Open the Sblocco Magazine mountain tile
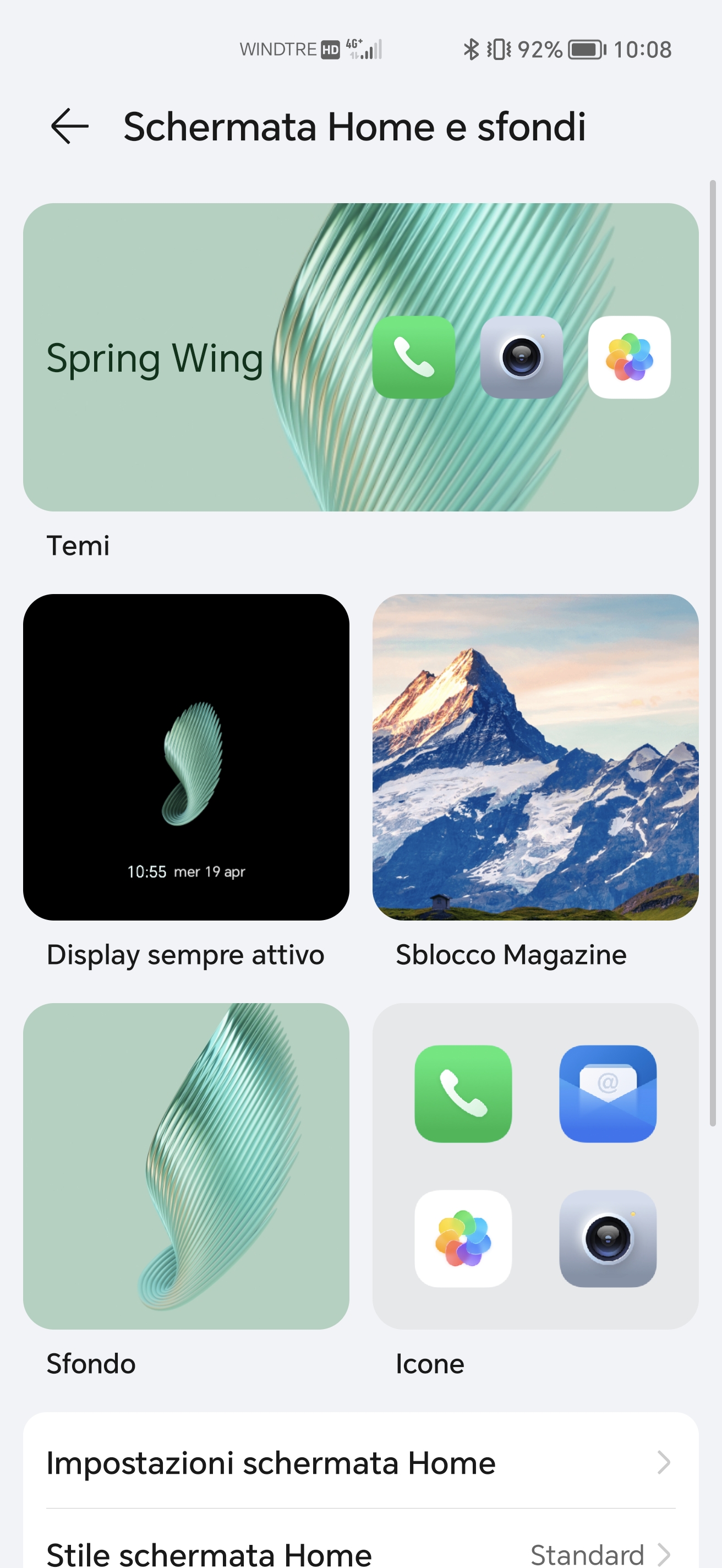 [535, 756]
